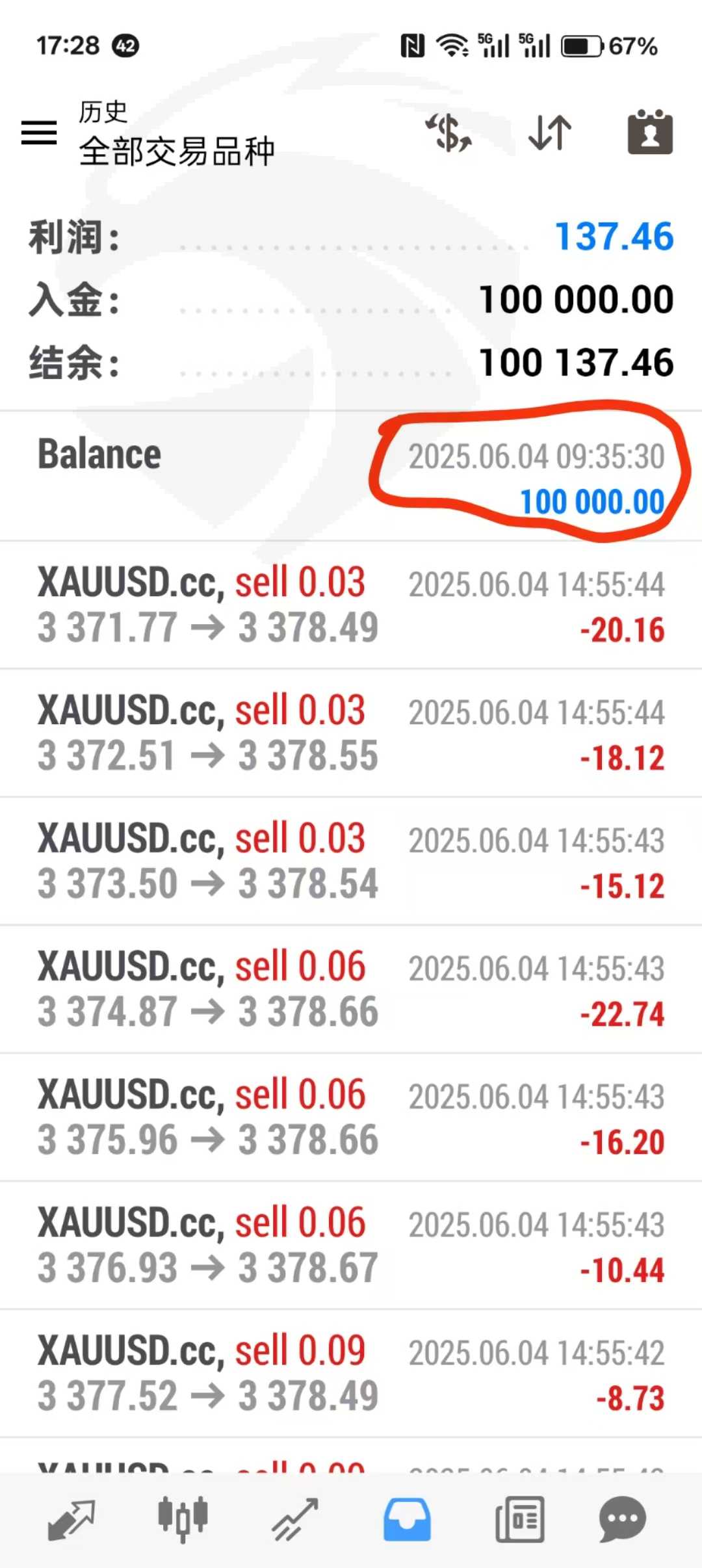The height and width of the screenshot is (1568, 702).
Task: Open the sell 0.03 trade at 3 372.51
Action: [351, 733]
